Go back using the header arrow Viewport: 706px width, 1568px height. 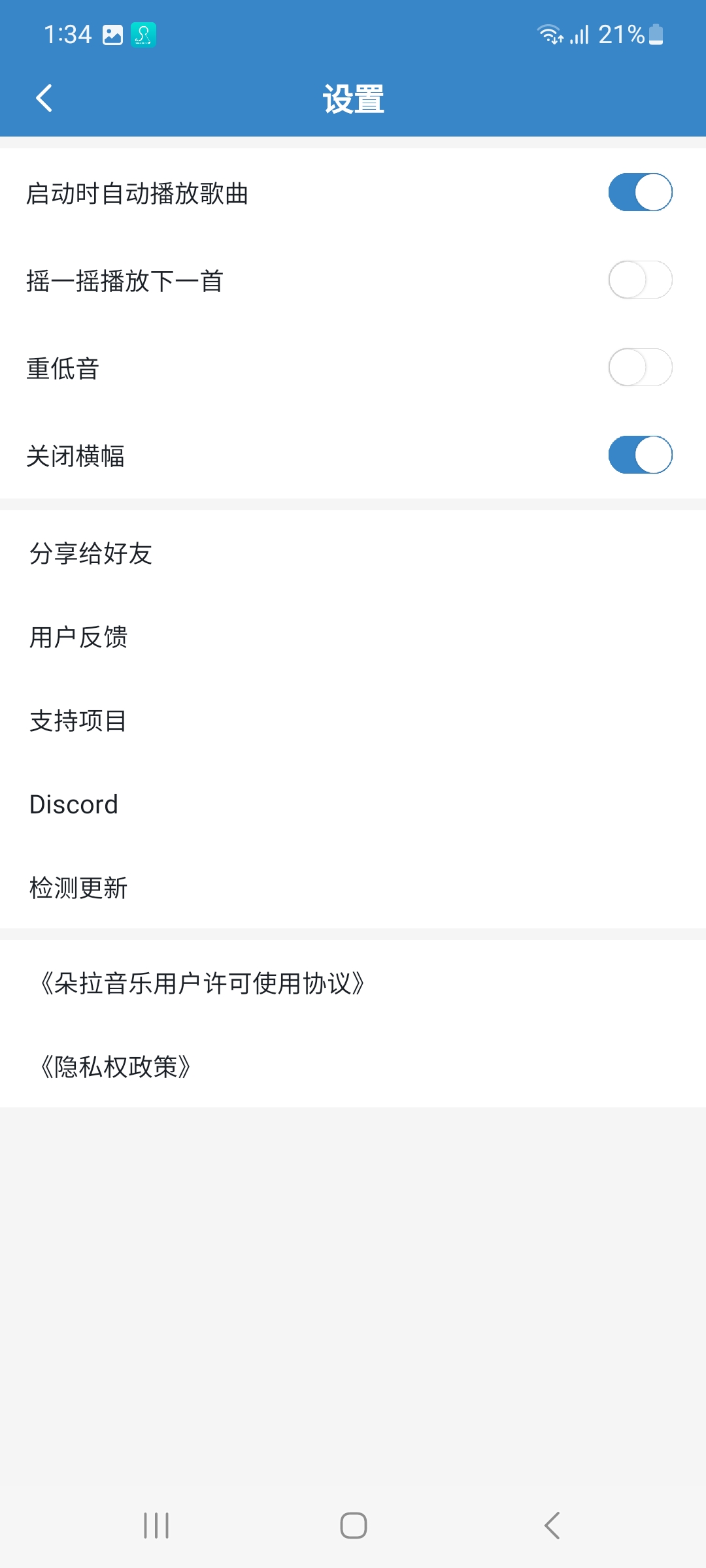coord(44,99)
